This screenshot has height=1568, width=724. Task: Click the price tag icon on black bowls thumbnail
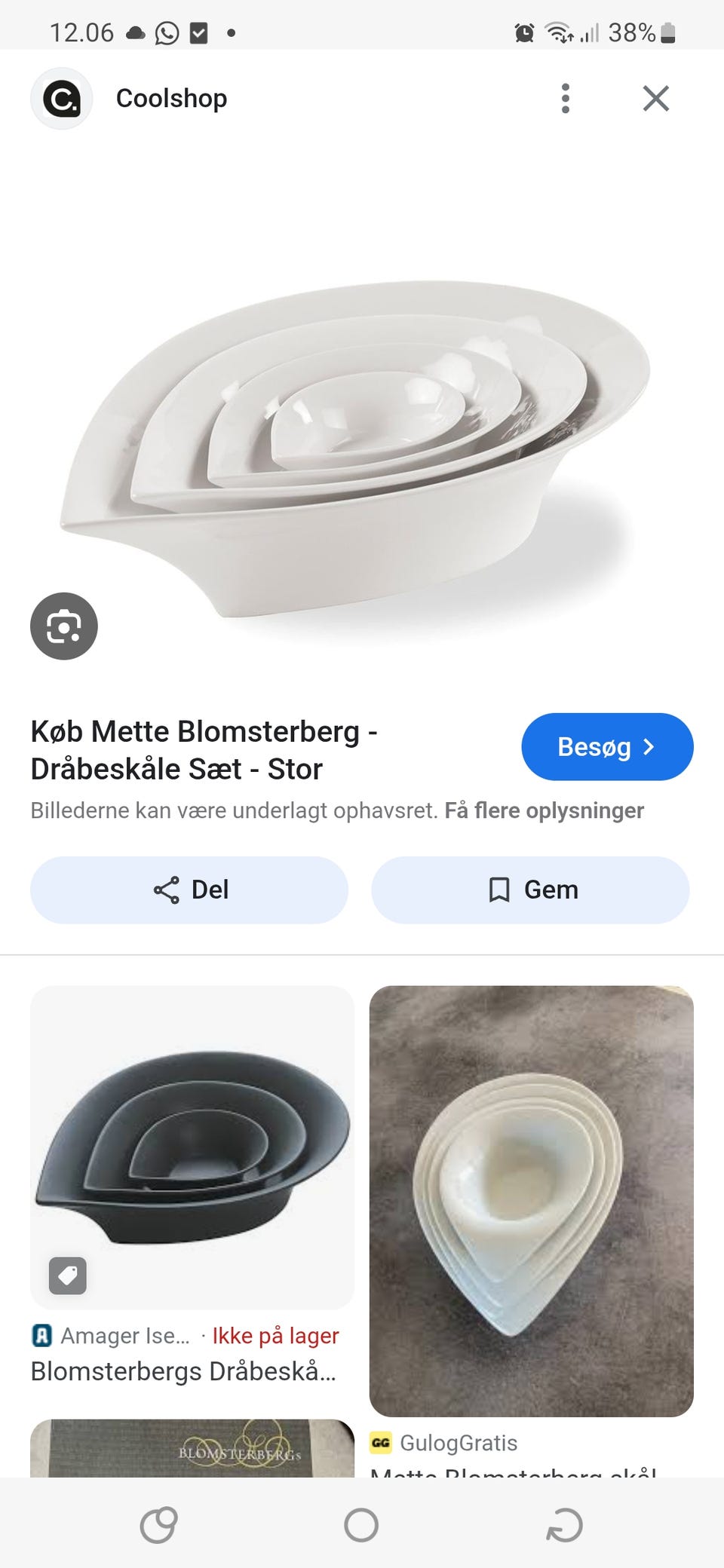(x=67, y=1276)
